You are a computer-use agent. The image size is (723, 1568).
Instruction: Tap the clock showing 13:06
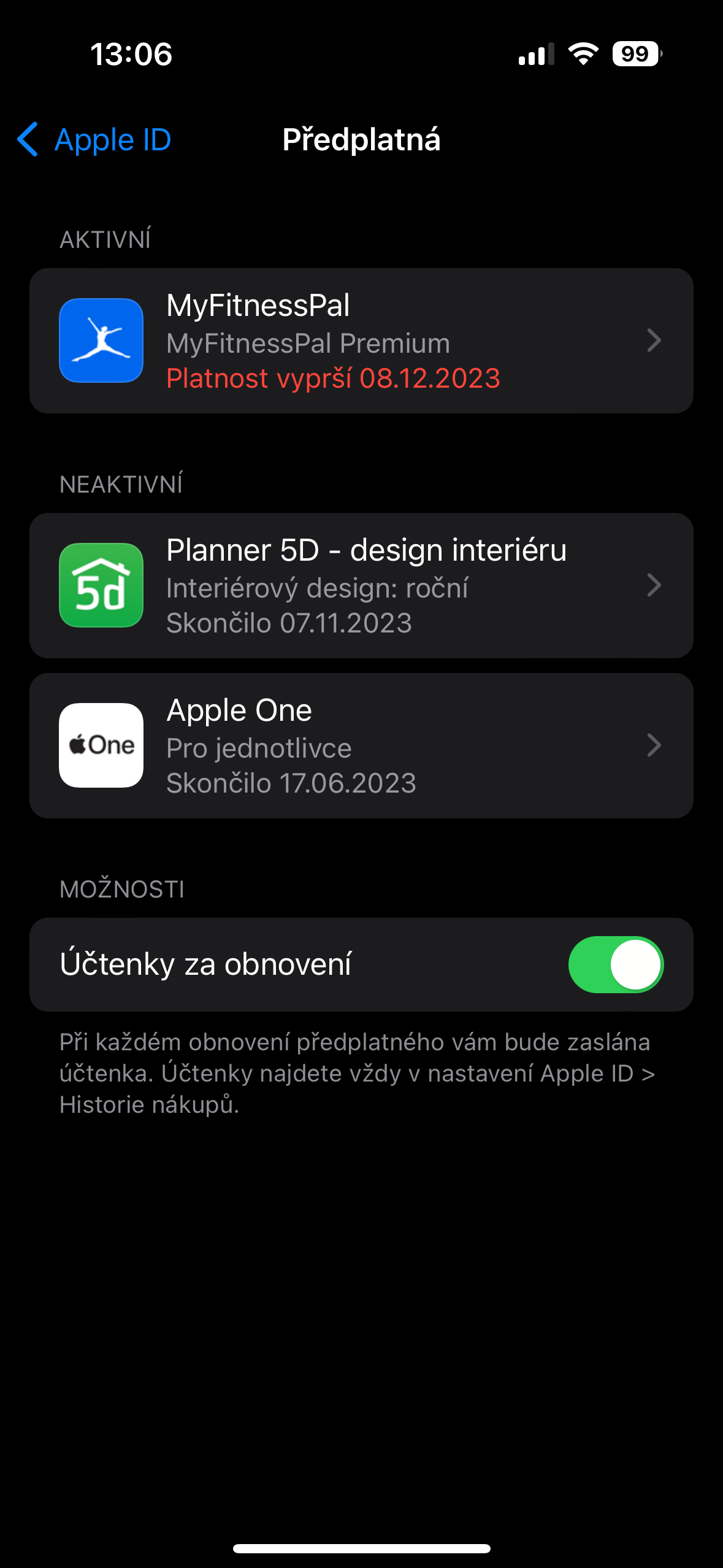tap(131, 56)
